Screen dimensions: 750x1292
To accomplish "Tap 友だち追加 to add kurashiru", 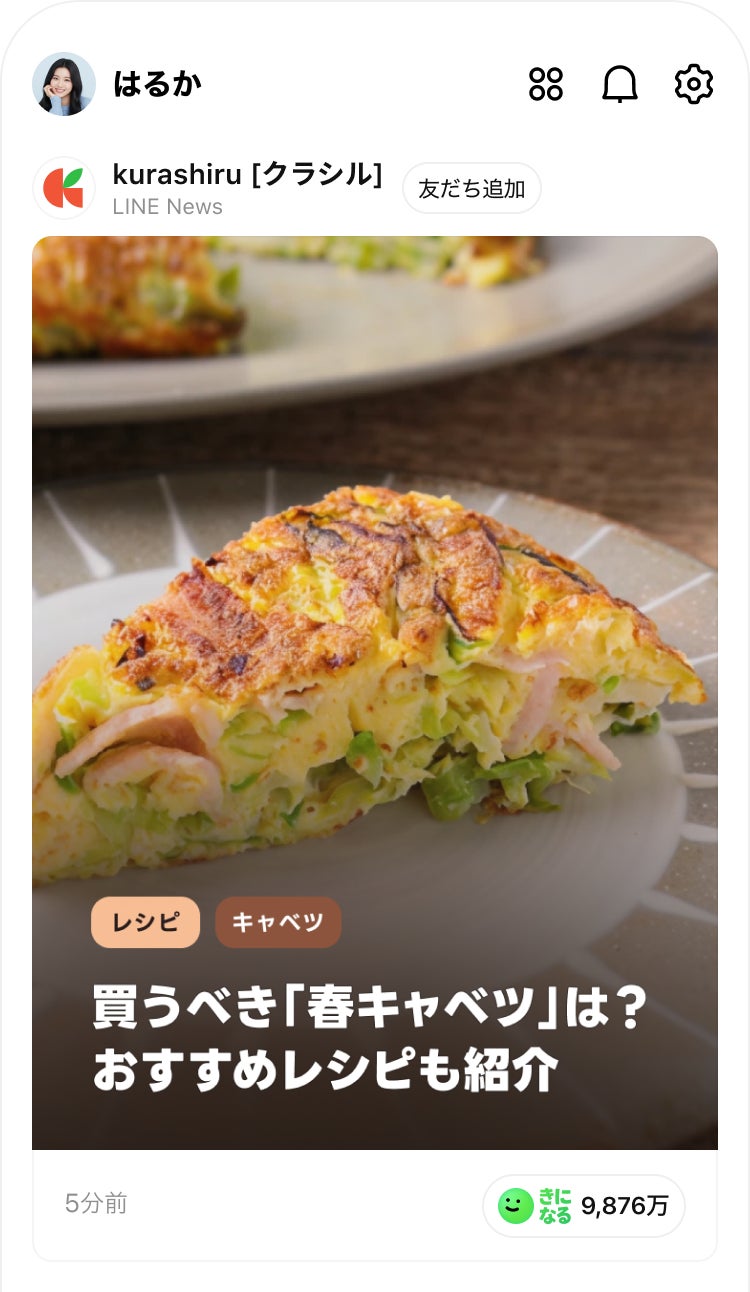I will pyautogui.click(x=472, y=188).
